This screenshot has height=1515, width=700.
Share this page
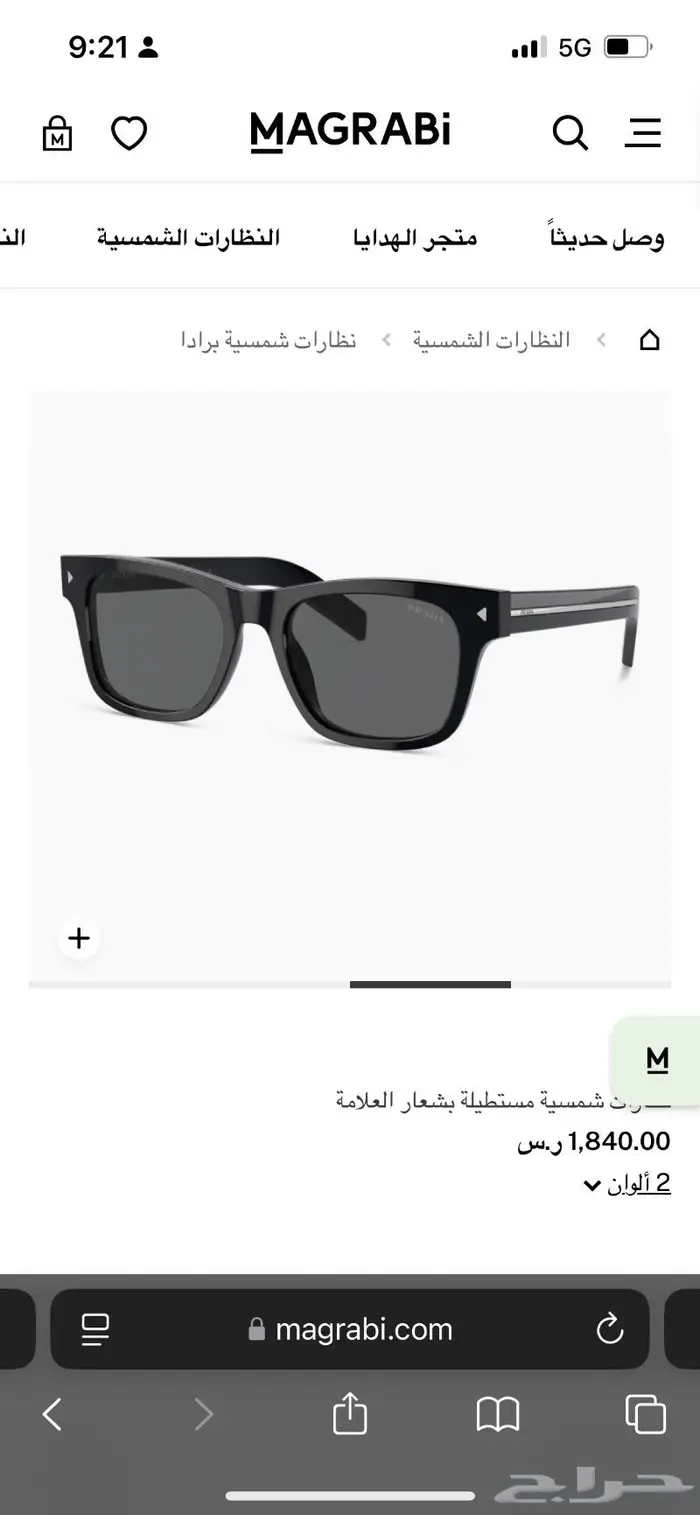click(350, 1414)
